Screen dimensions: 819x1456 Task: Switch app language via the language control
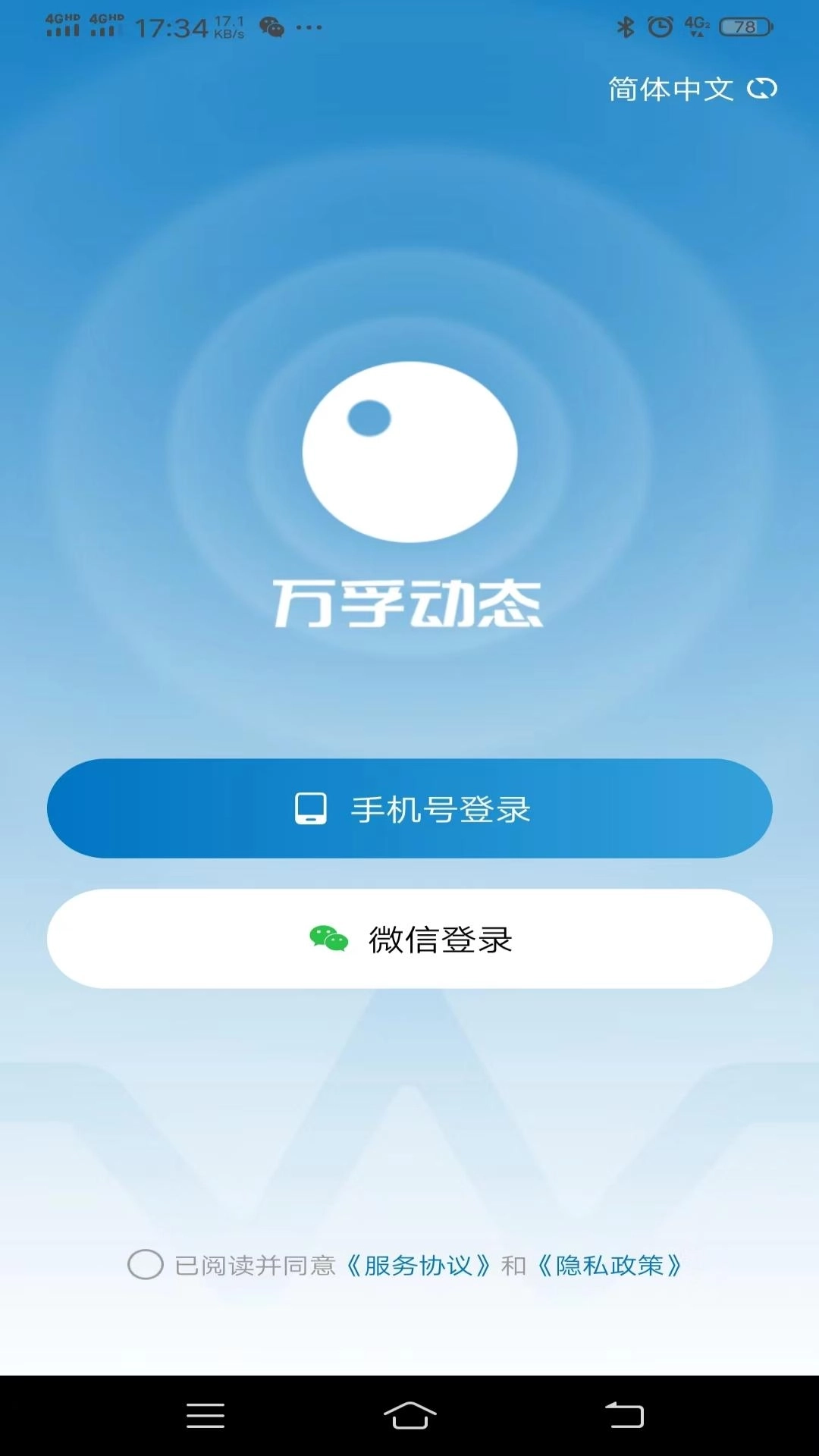click(x=764, y=89)
